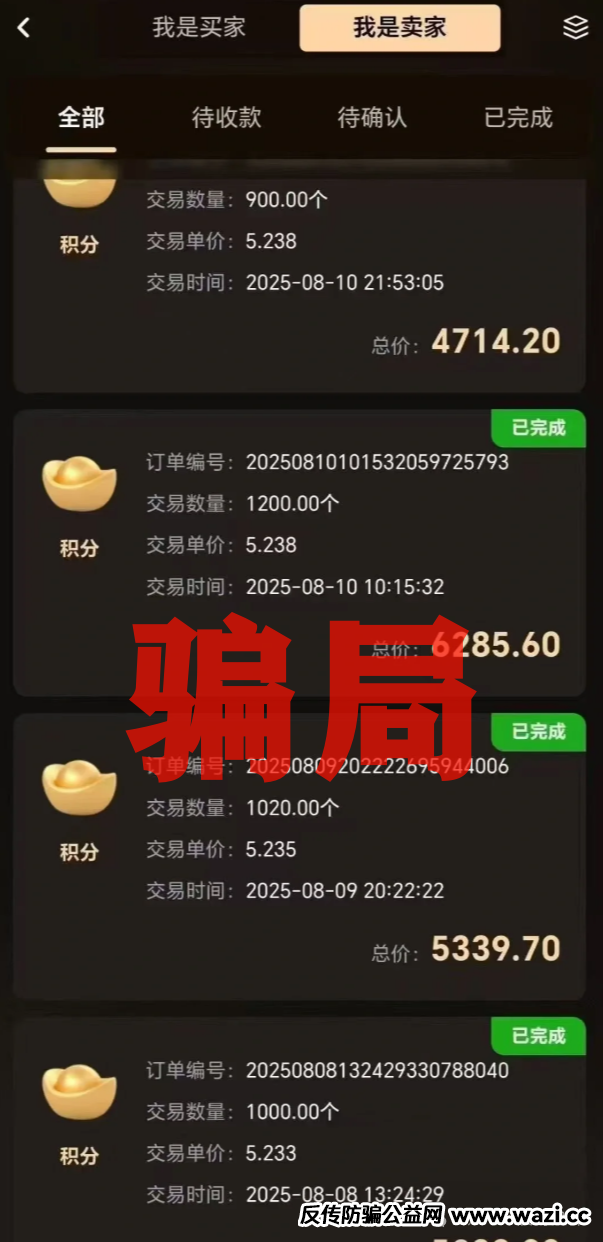Open the order dated 2025-08-08 13:24:29
The width and height of the screenshot is (603, 1242).
pos(299,1130)
